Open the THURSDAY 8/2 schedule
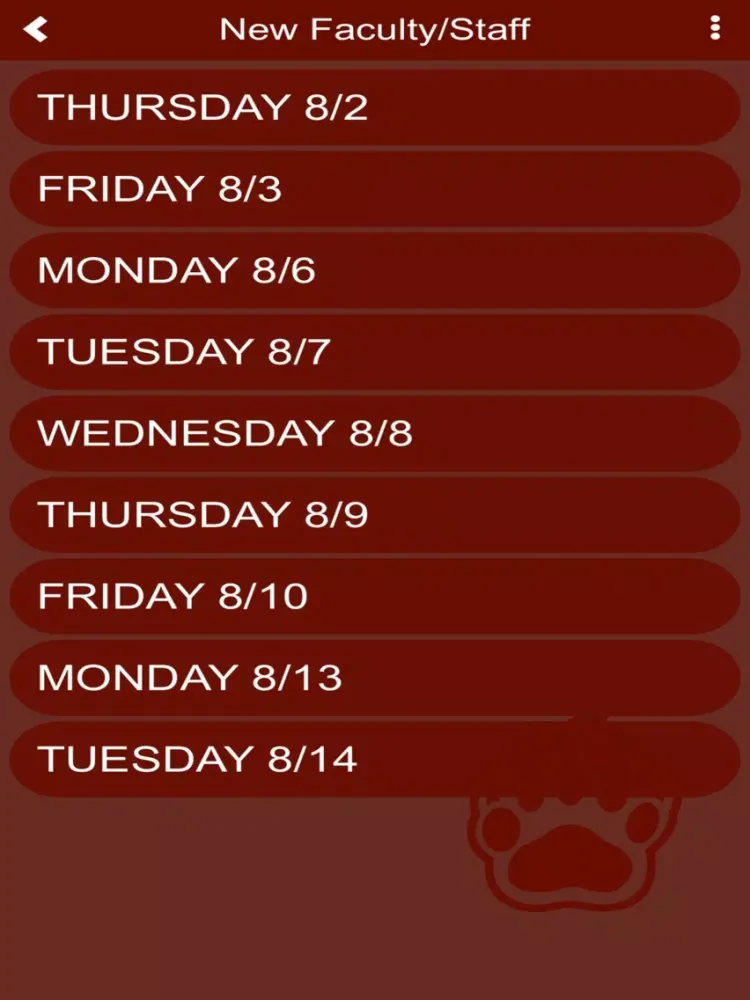The width and height of the screenshot is (750, 1000). [375, 108]
